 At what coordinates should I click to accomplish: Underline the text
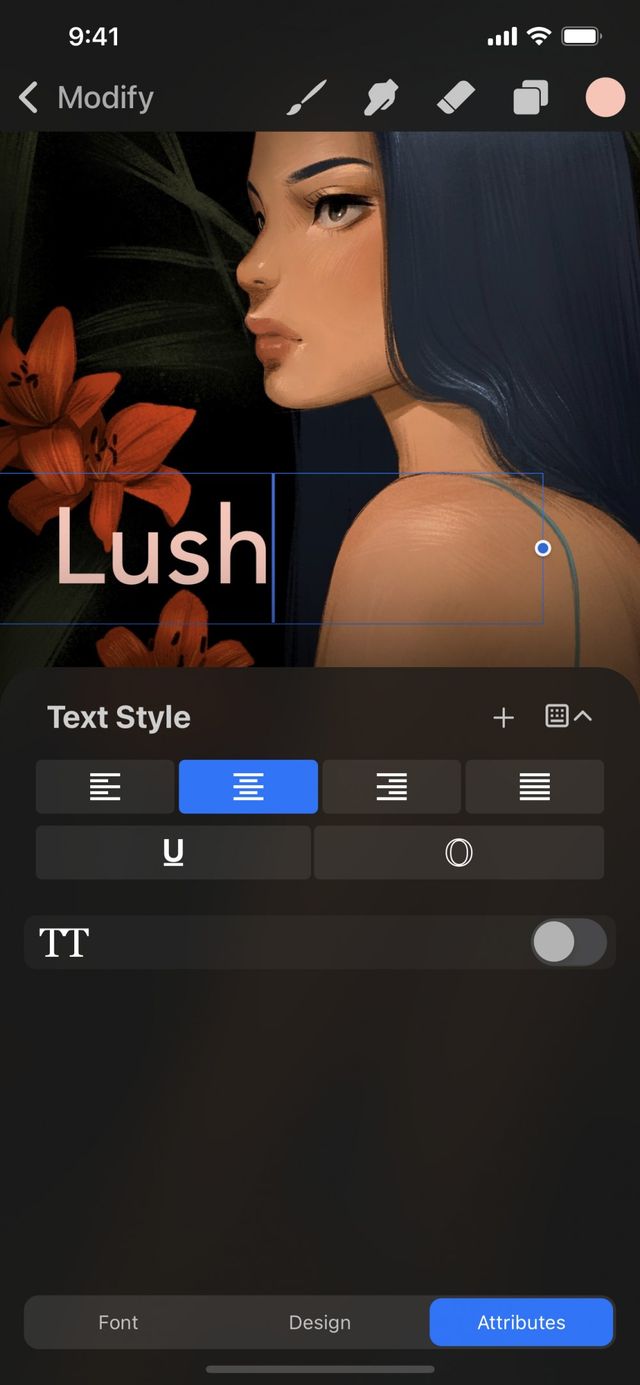pos(173,852)
